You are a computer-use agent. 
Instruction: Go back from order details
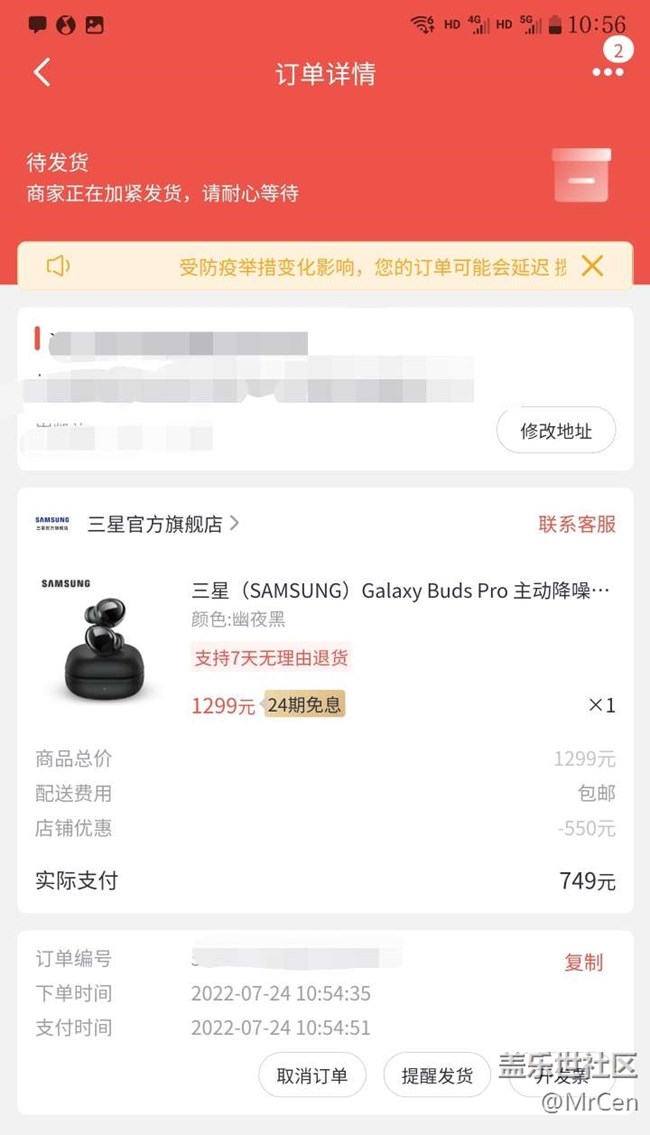click(42, 73)
